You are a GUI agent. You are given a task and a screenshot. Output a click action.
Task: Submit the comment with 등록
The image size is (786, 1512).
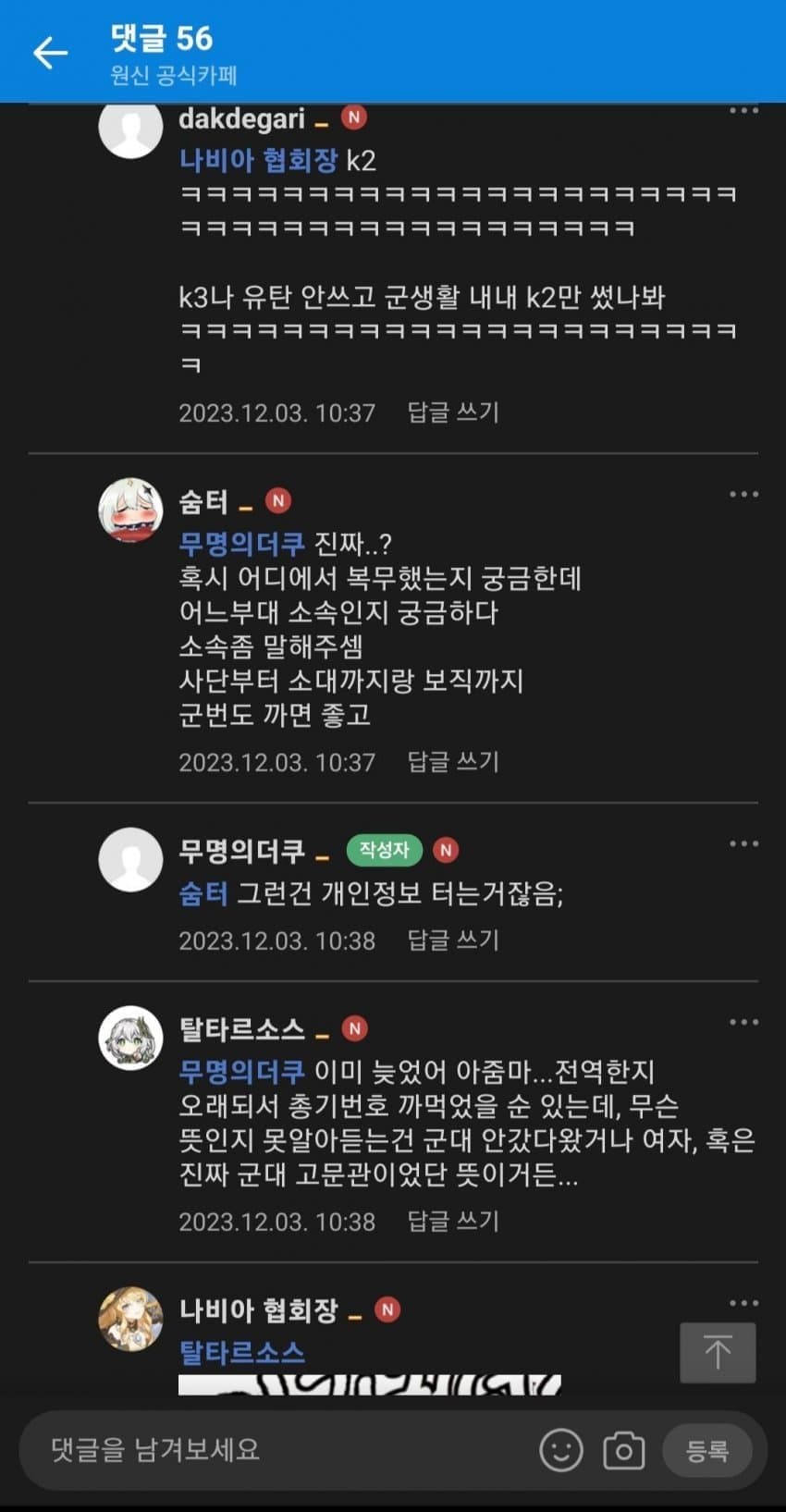coord(707,1450)
